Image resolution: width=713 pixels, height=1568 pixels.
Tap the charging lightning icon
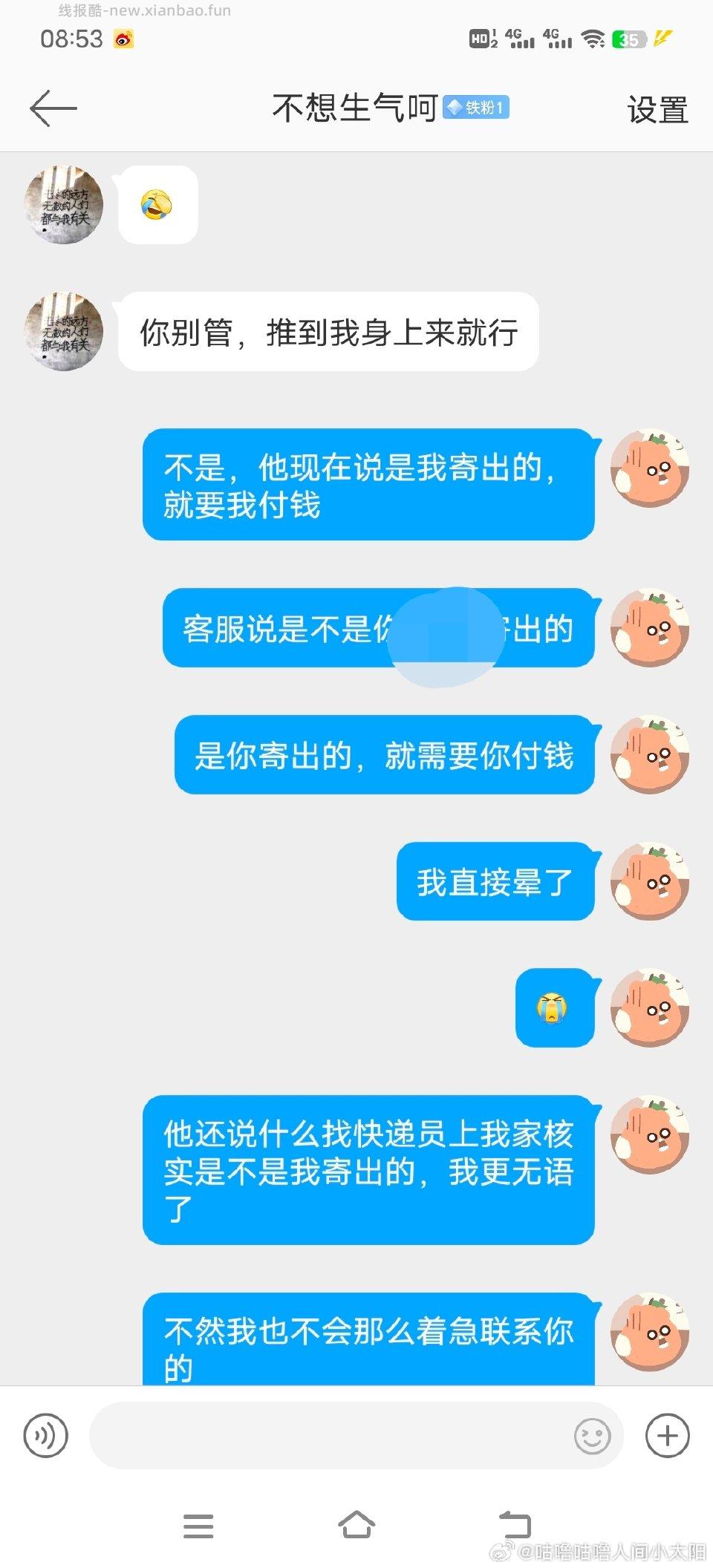point(663,39)
